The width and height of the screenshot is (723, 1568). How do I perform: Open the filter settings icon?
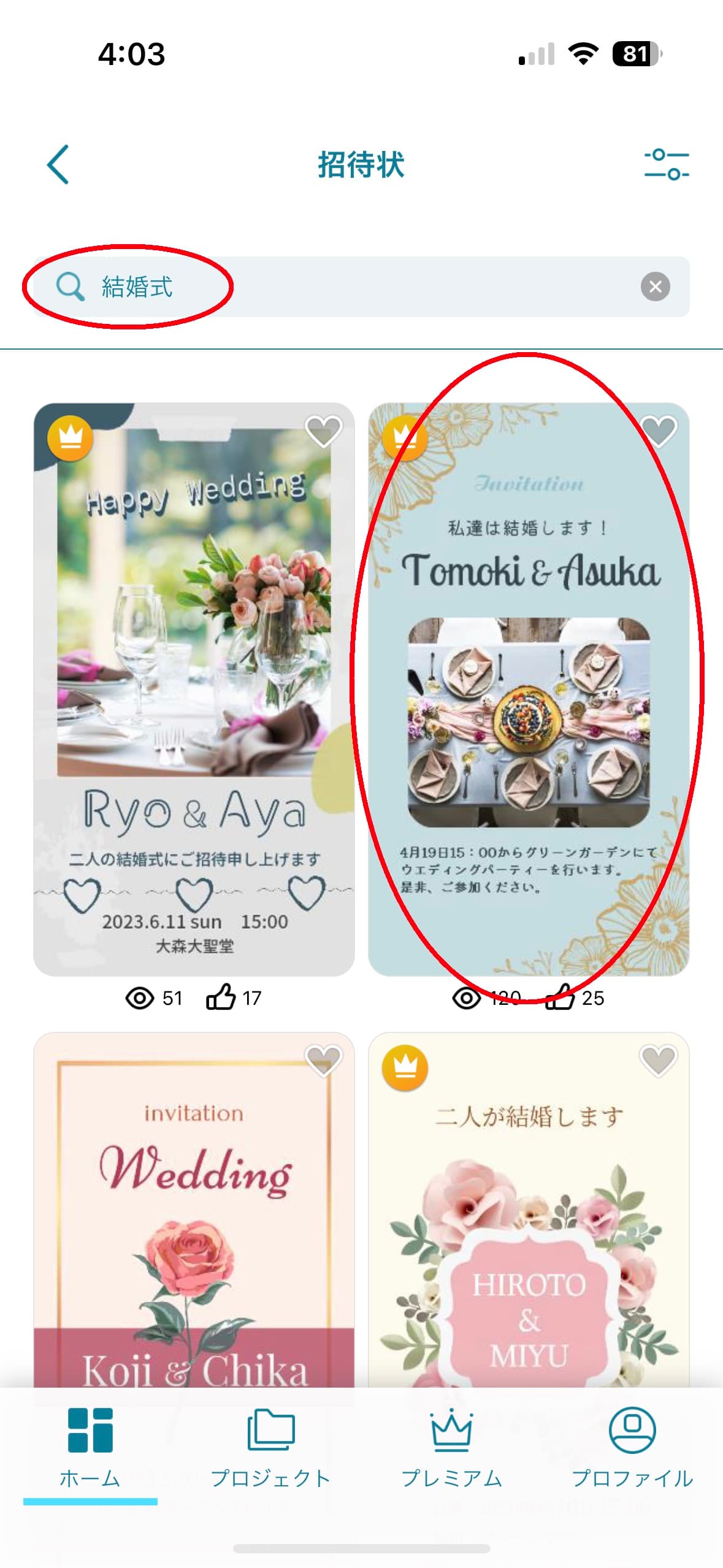tap(666, 164)
